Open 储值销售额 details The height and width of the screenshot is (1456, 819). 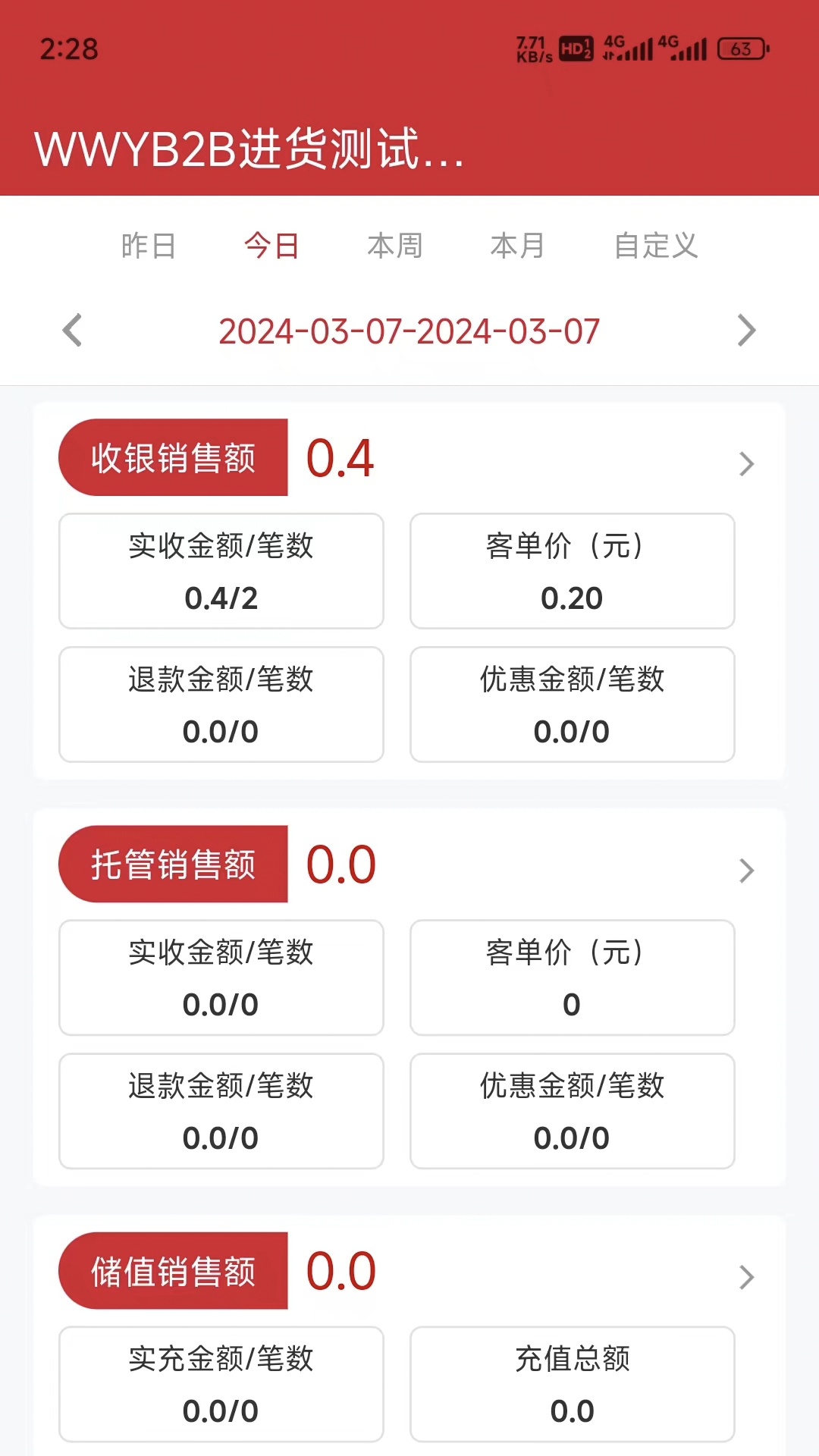click(746, 1276)
